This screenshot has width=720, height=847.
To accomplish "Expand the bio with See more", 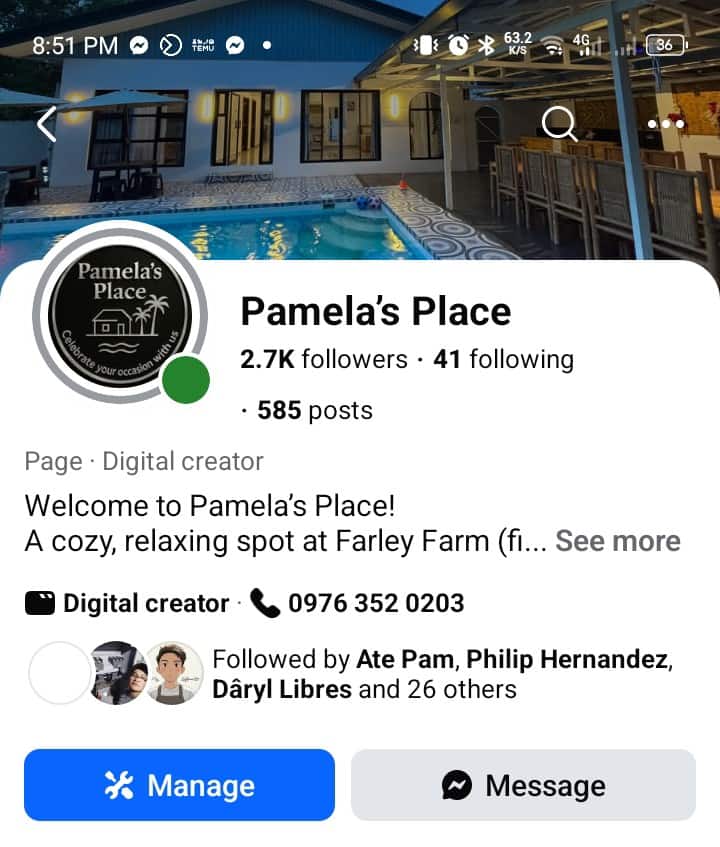I will click(617, 541).
